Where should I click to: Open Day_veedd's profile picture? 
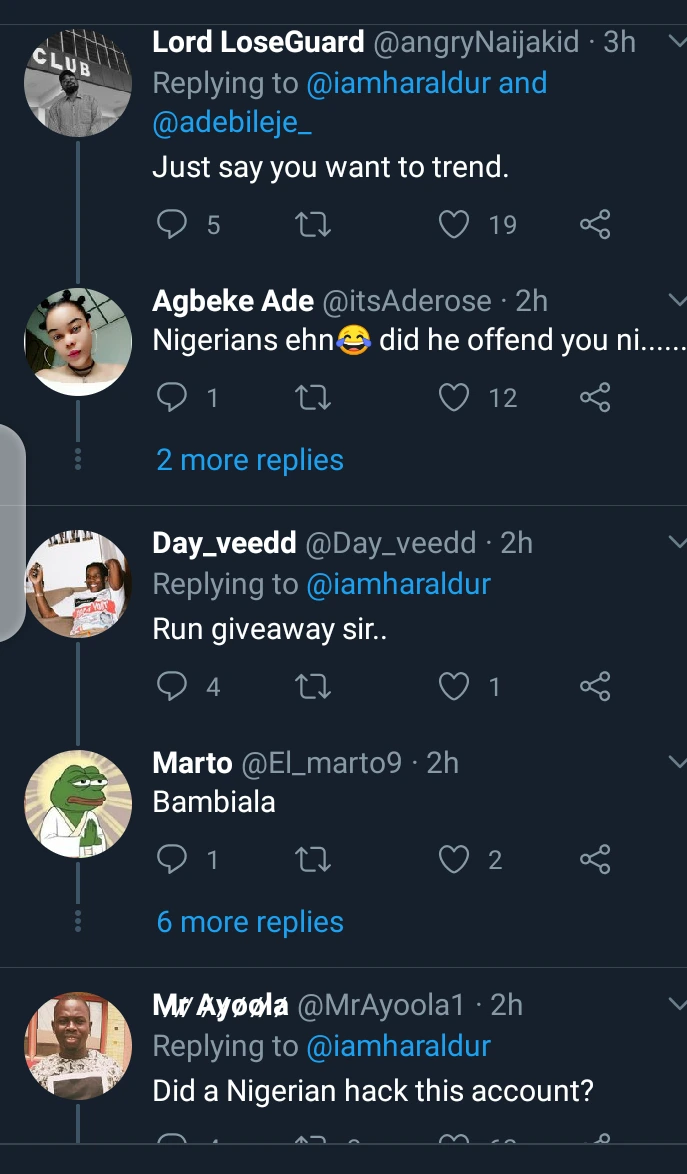click(x=78, y=584)
